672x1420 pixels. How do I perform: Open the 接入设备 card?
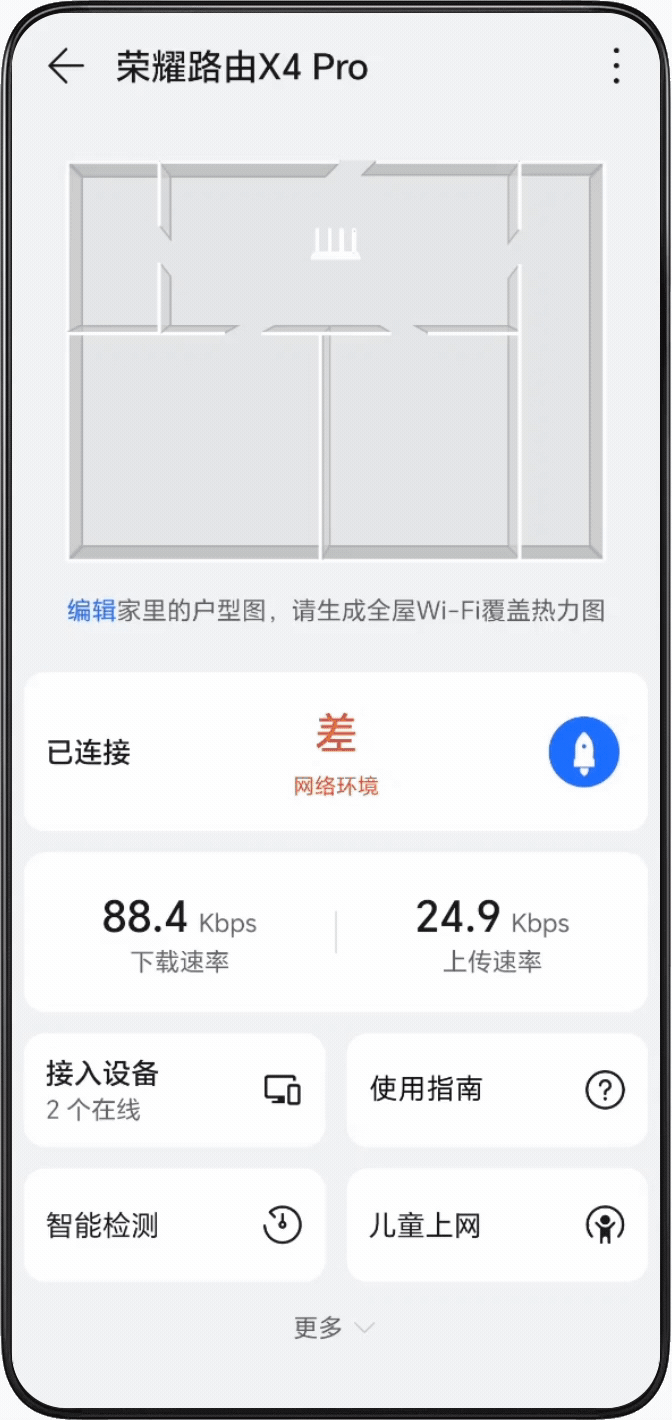tap(174, 1090)
